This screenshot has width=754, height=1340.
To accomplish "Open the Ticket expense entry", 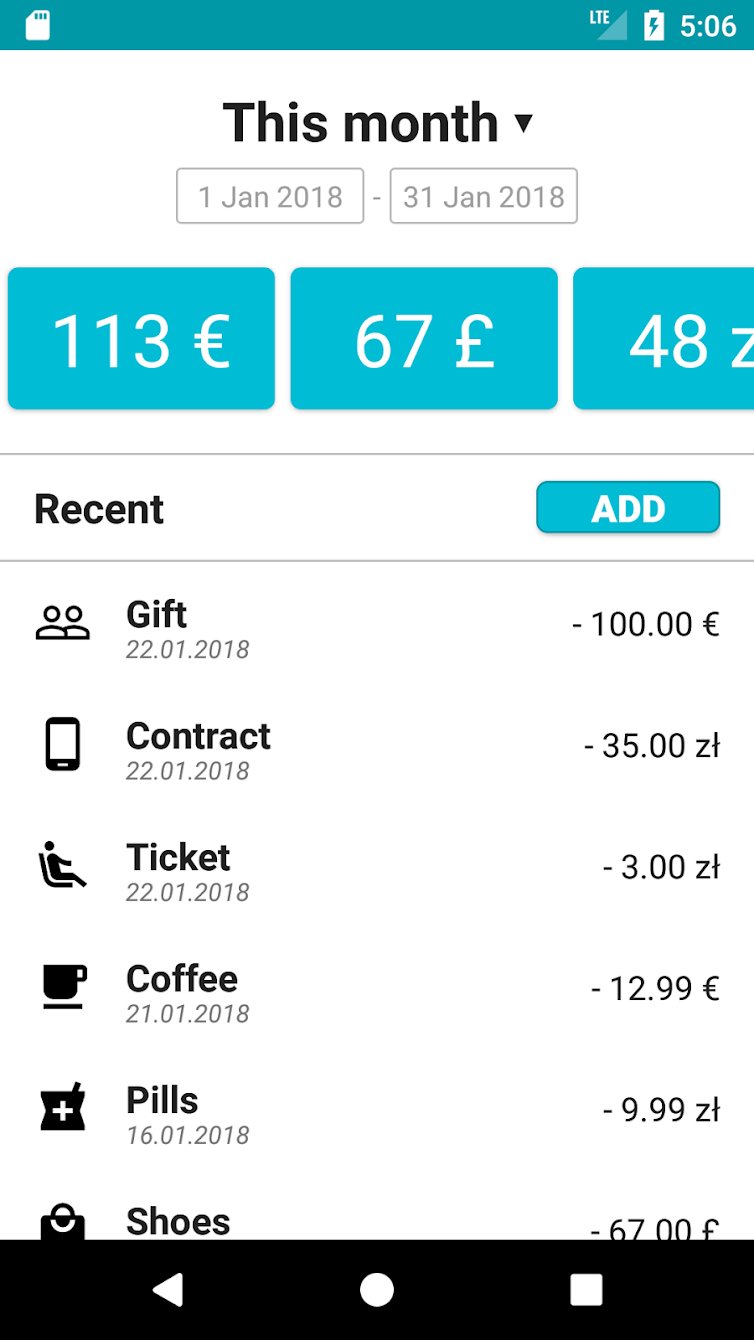I will [377, 868].
